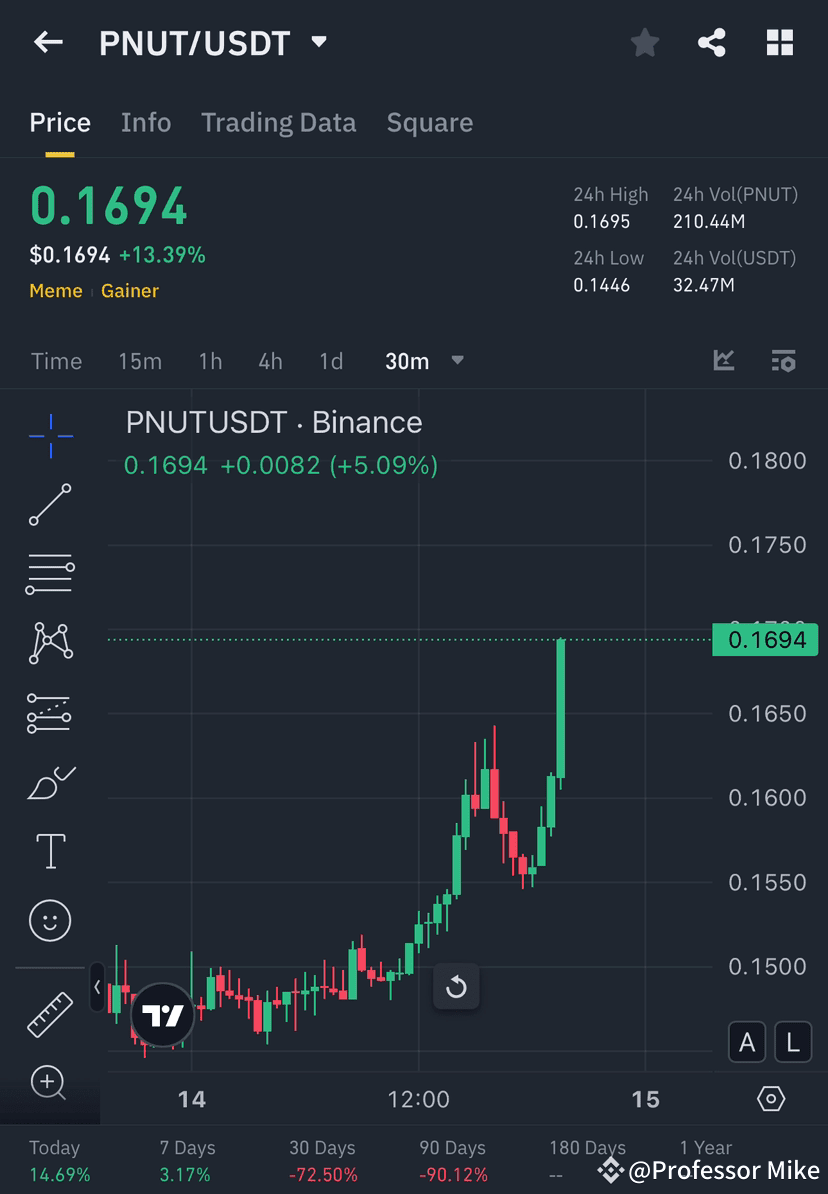Open the PNUT/USDT pair selector dropdown

[x=318, y=42]
